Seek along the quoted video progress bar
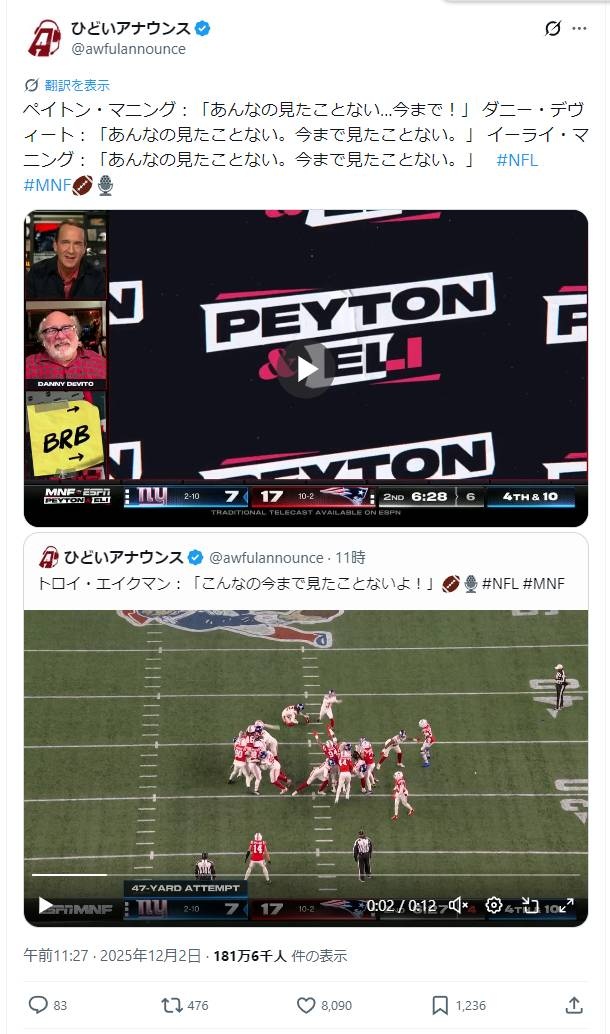This screenshot has width=610, height=1034. [x=300, y=876]
